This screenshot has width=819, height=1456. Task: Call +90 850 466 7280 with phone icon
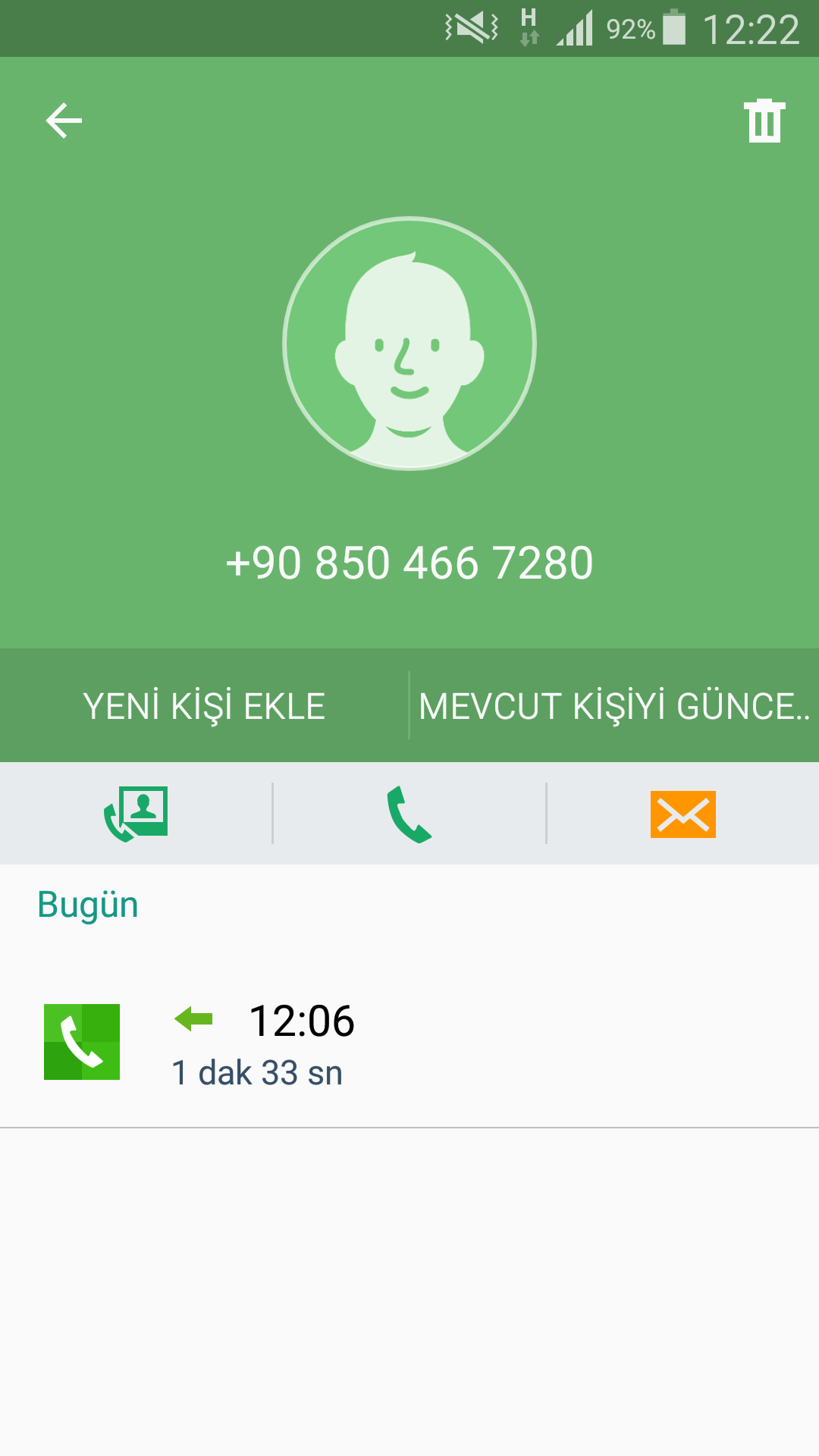tap(409, 814)
